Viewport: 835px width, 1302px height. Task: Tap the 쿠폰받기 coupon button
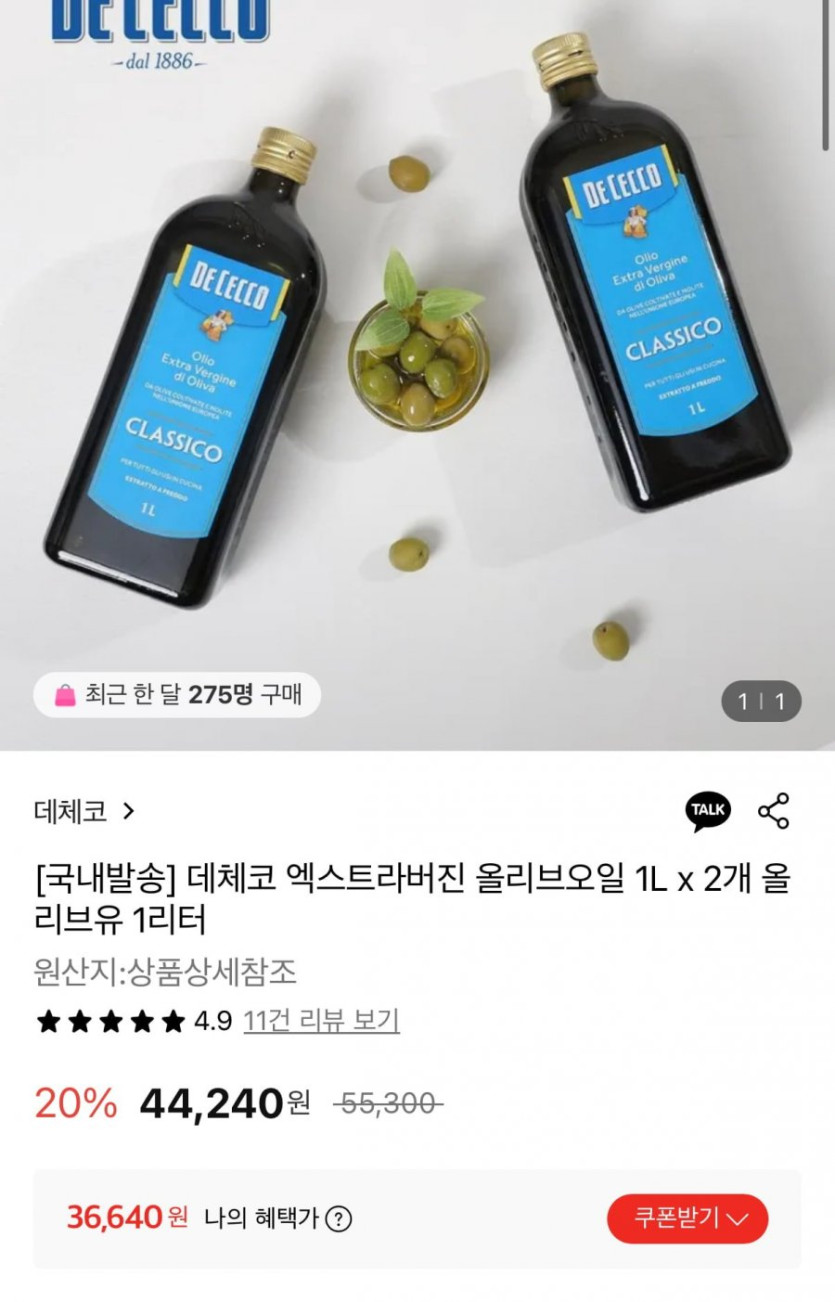click(x=687, y=1218)
